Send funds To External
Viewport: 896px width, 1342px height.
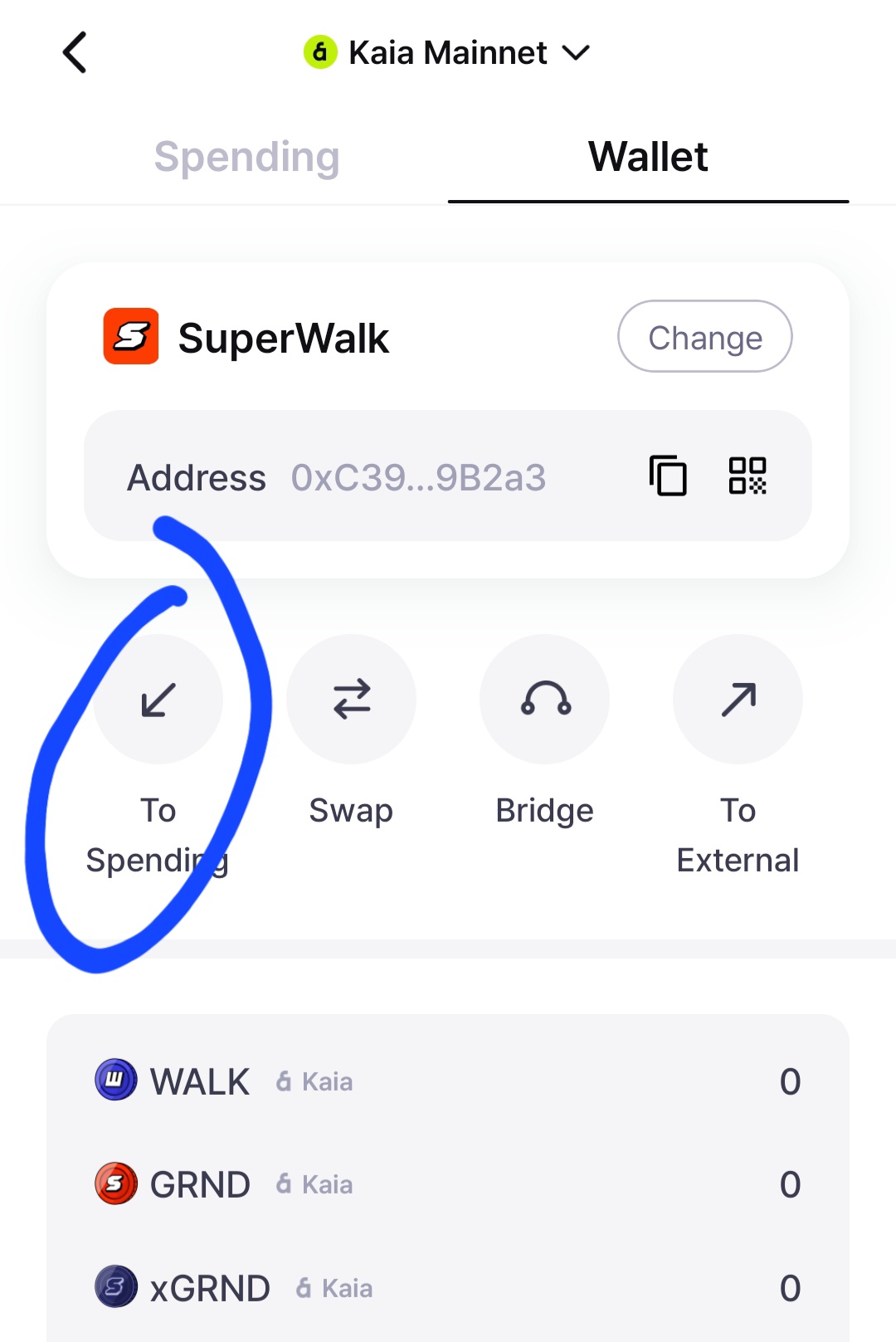(738, 700)
